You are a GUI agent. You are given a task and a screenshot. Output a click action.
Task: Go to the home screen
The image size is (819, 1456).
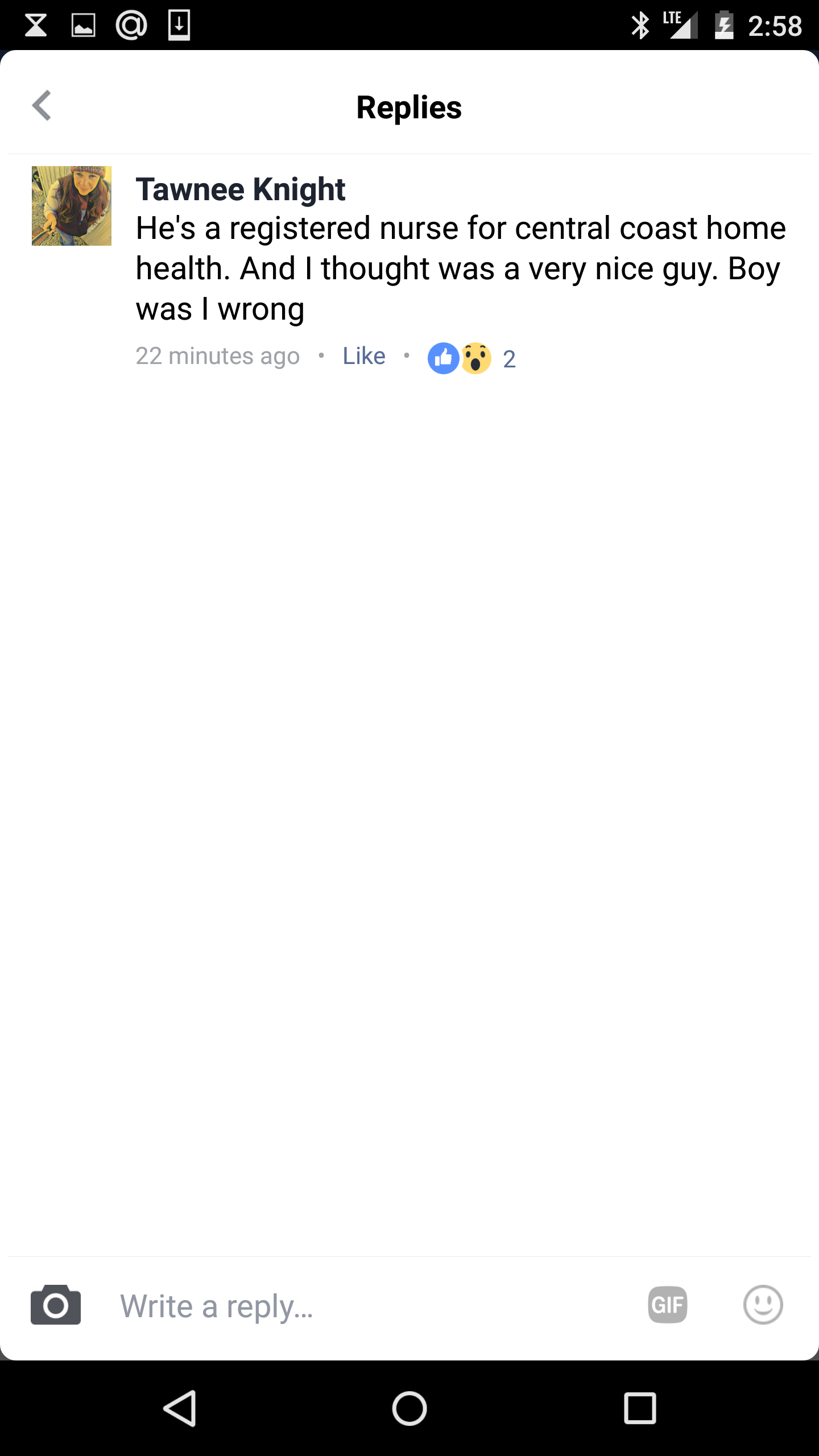tap(409, 1408)
